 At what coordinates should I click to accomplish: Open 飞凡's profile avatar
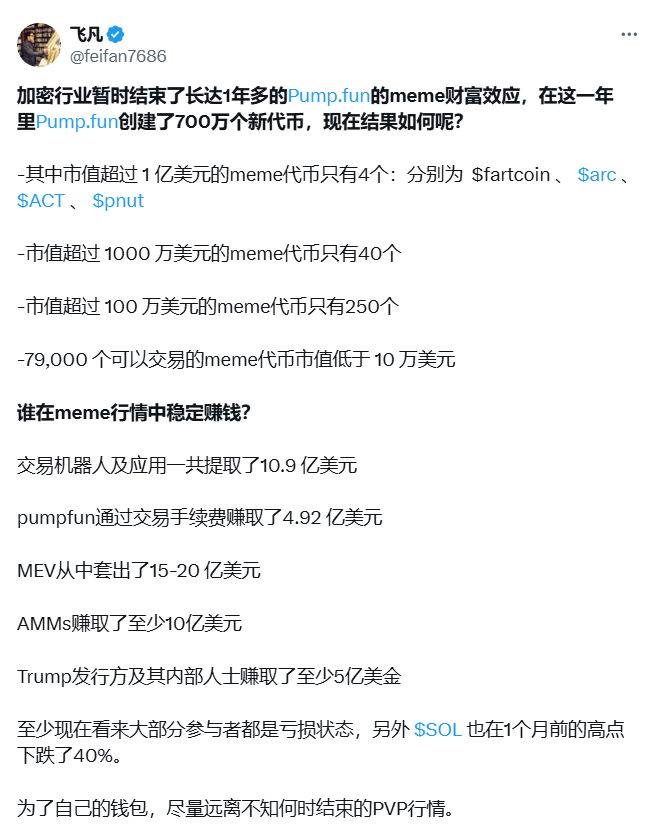pos(37,45)
